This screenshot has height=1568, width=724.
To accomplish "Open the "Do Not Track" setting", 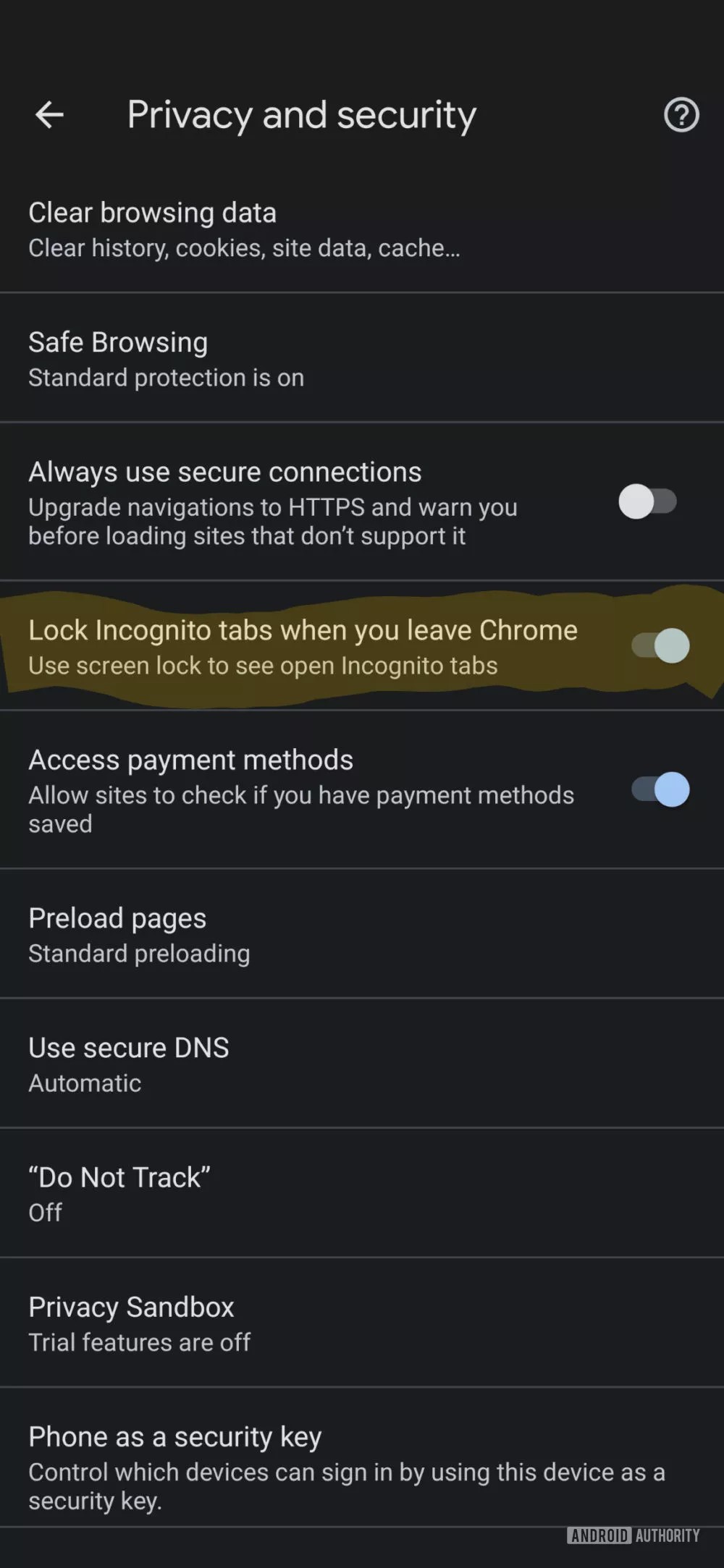I will pos(362,1193).
